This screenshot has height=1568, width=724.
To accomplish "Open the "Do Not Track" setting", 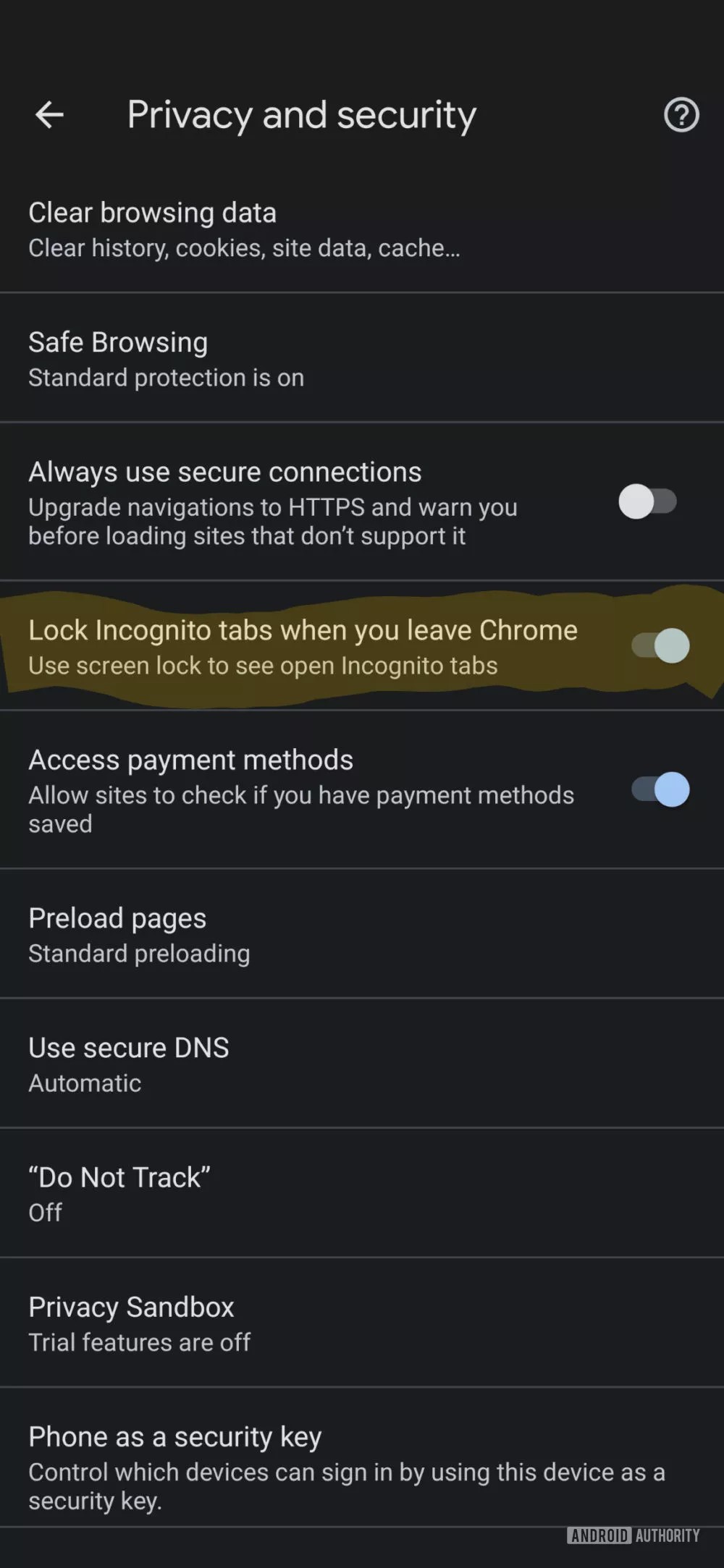I will pos(362,1193).
